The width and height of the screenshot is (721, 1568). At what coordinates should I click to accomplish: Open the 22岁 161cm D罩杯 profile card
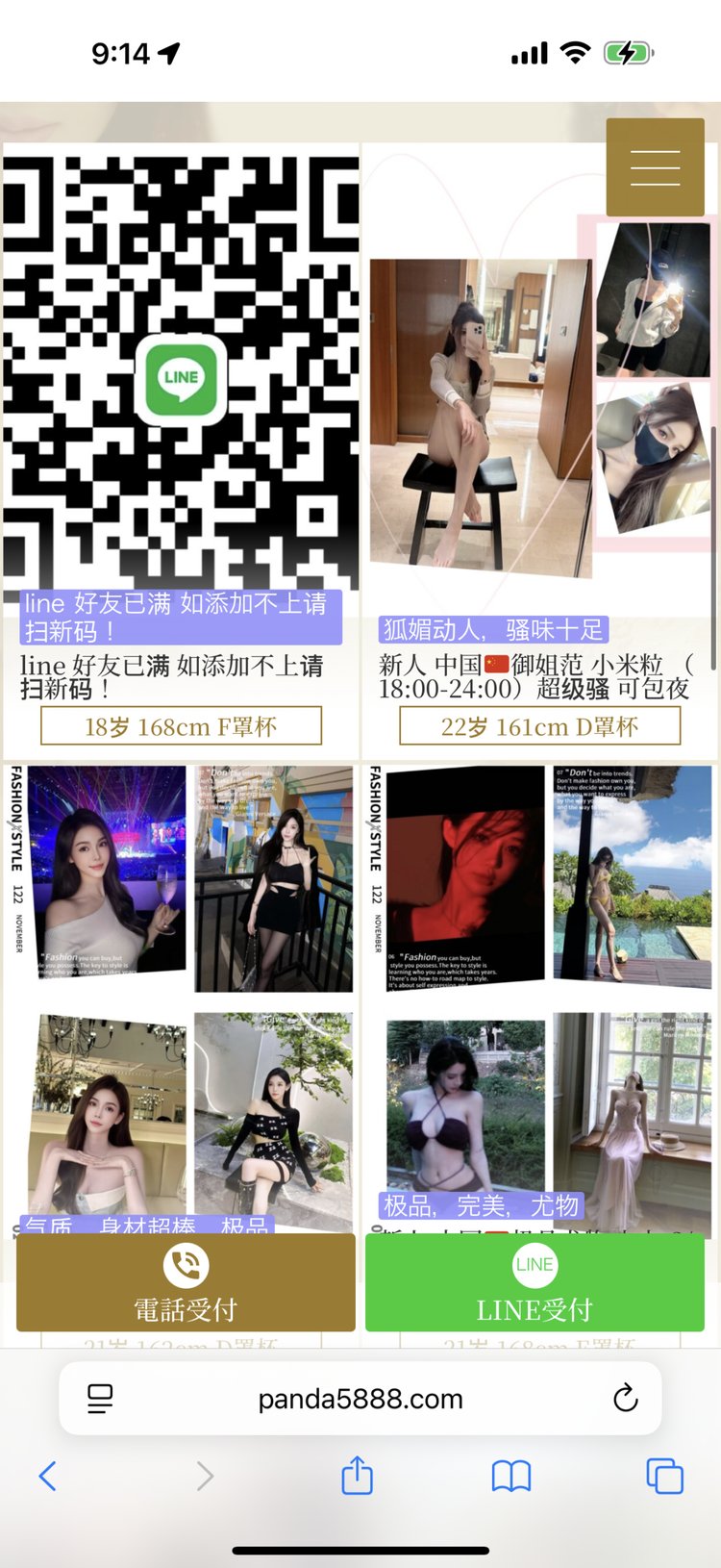pyautogui.click(x=539, y=726)
